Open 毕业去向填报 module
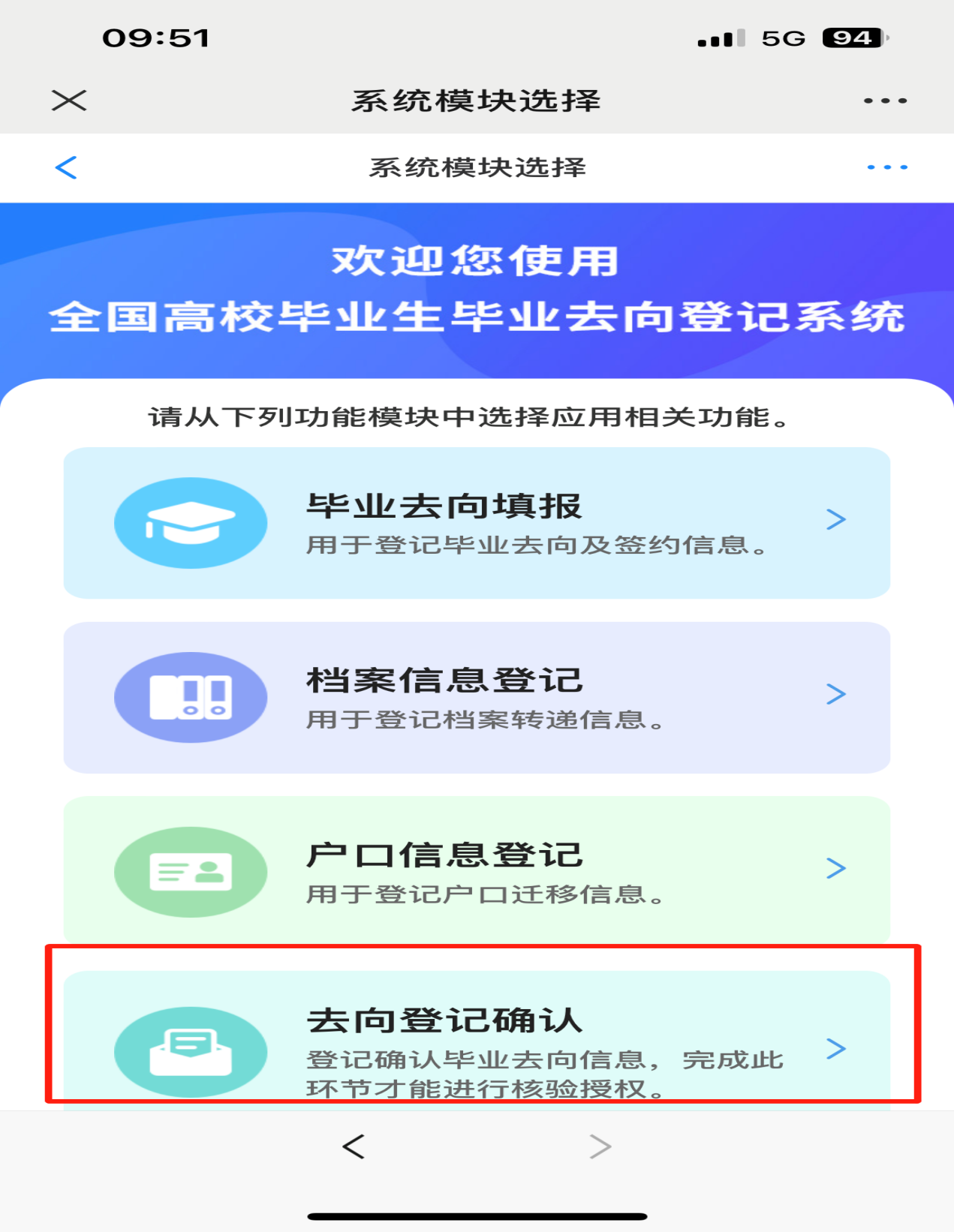954x1232 pixels. [477, 523]
